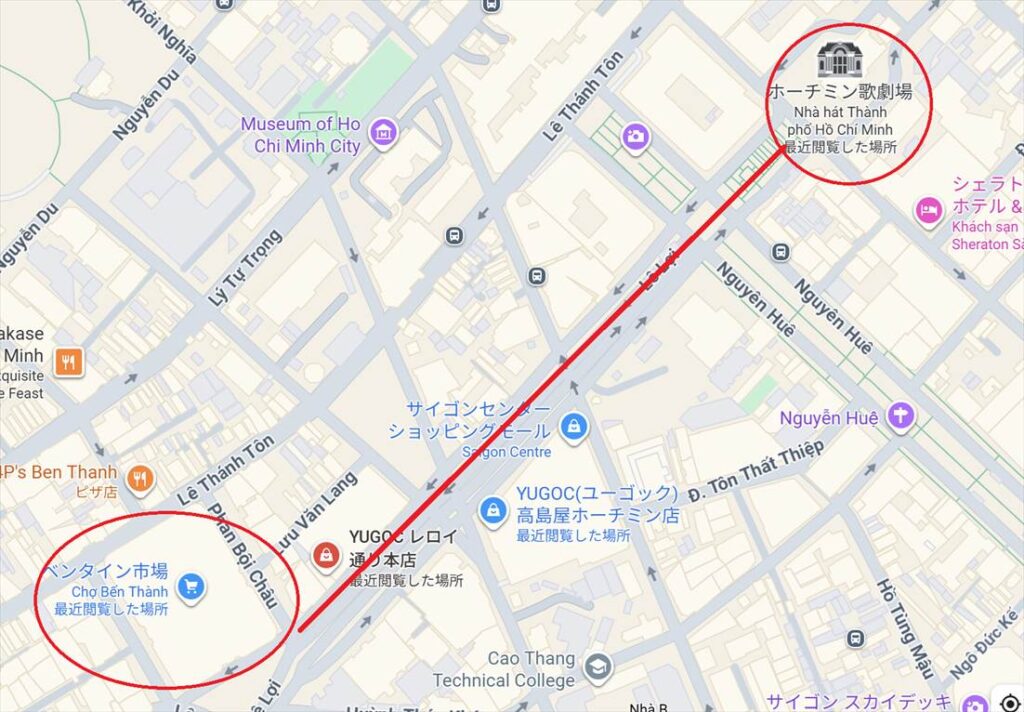
Task: Select the red YUGOC Le Loi store pin
Action: (x=325, y=555)
